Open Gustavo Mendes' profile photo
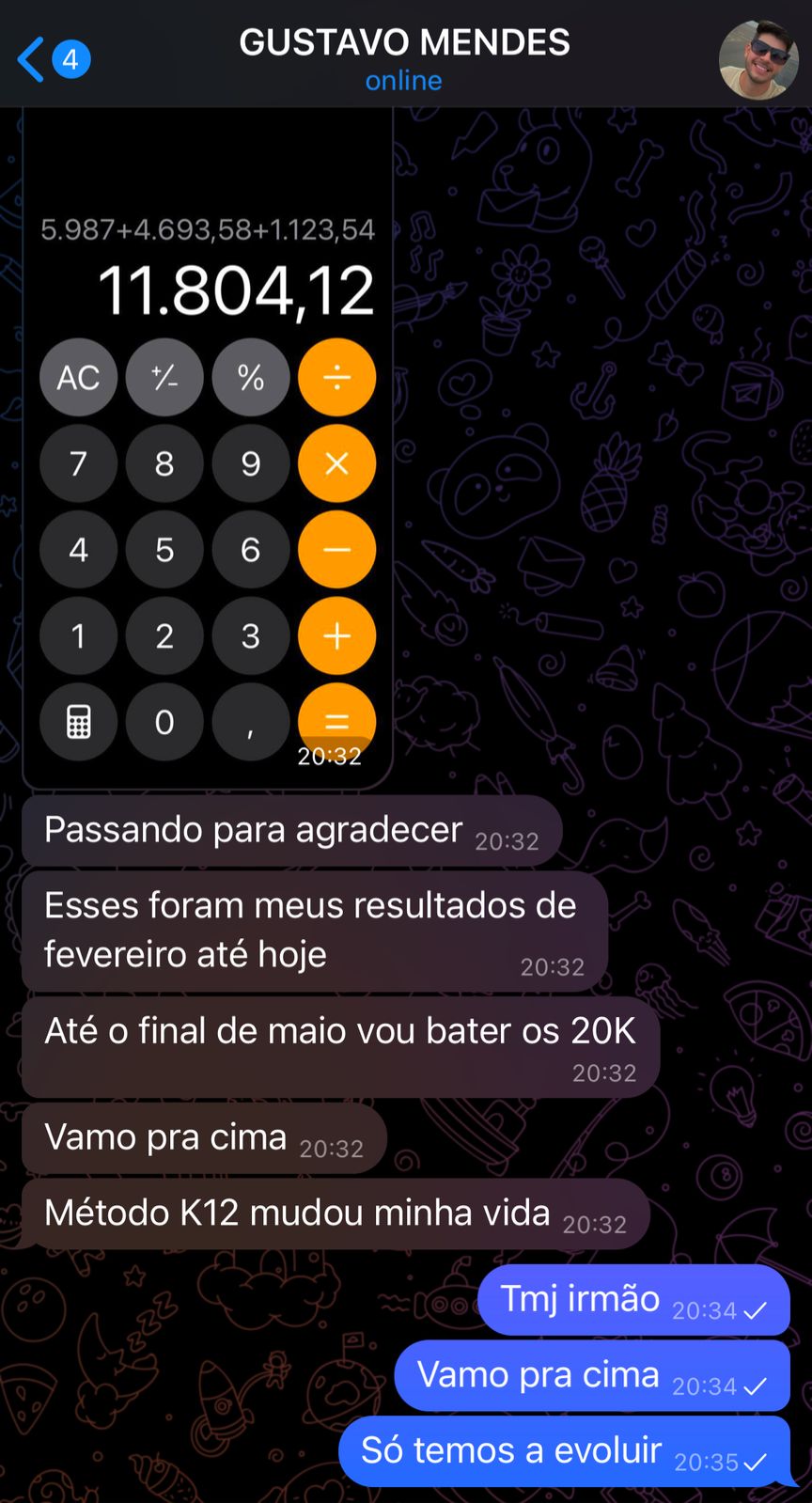Screen dimensions: 812x1503 (x=757, y=60)
